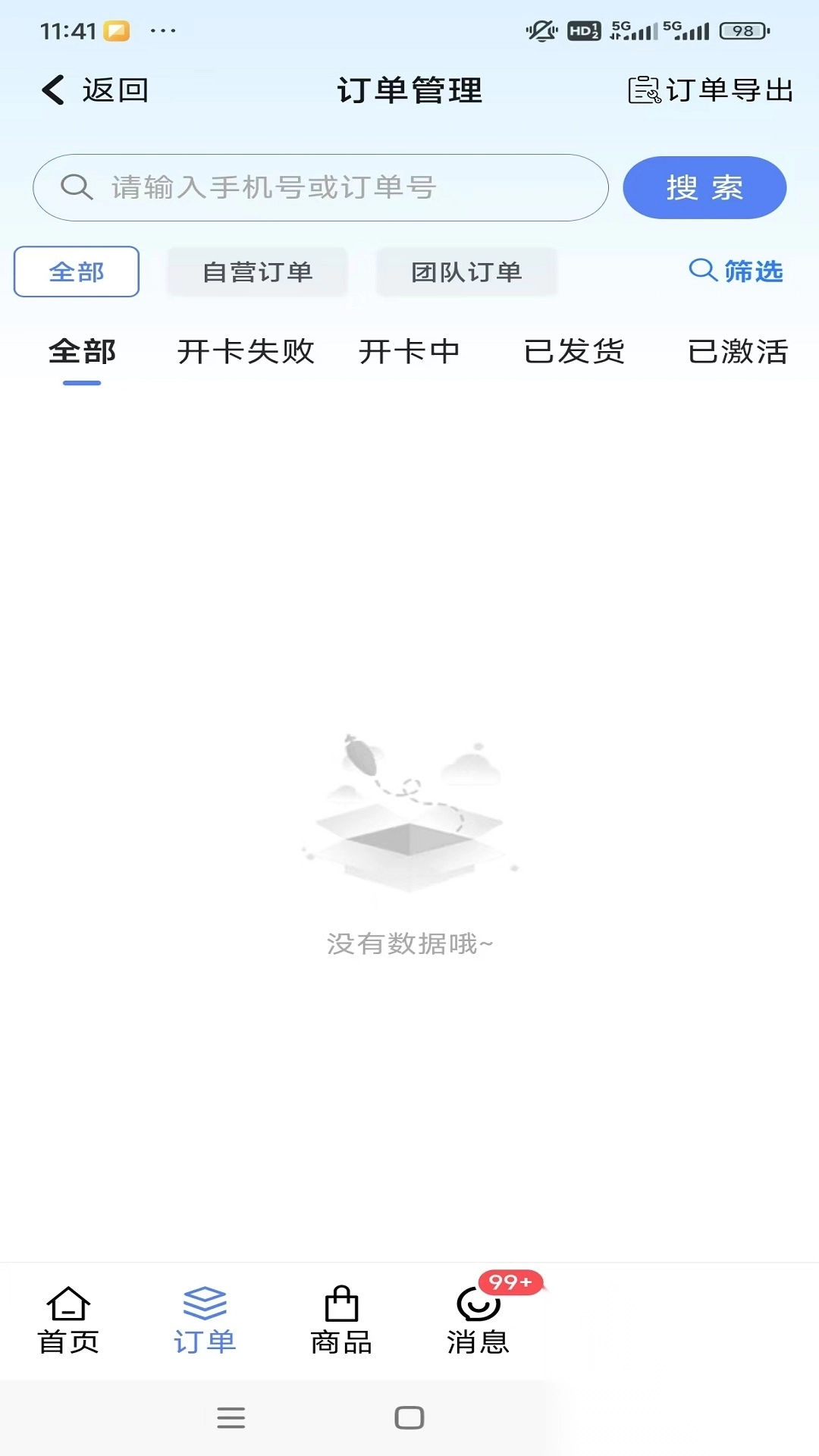819x1456 pixels.
Task: Tap the back arrow to return
Action: (52, 89)
